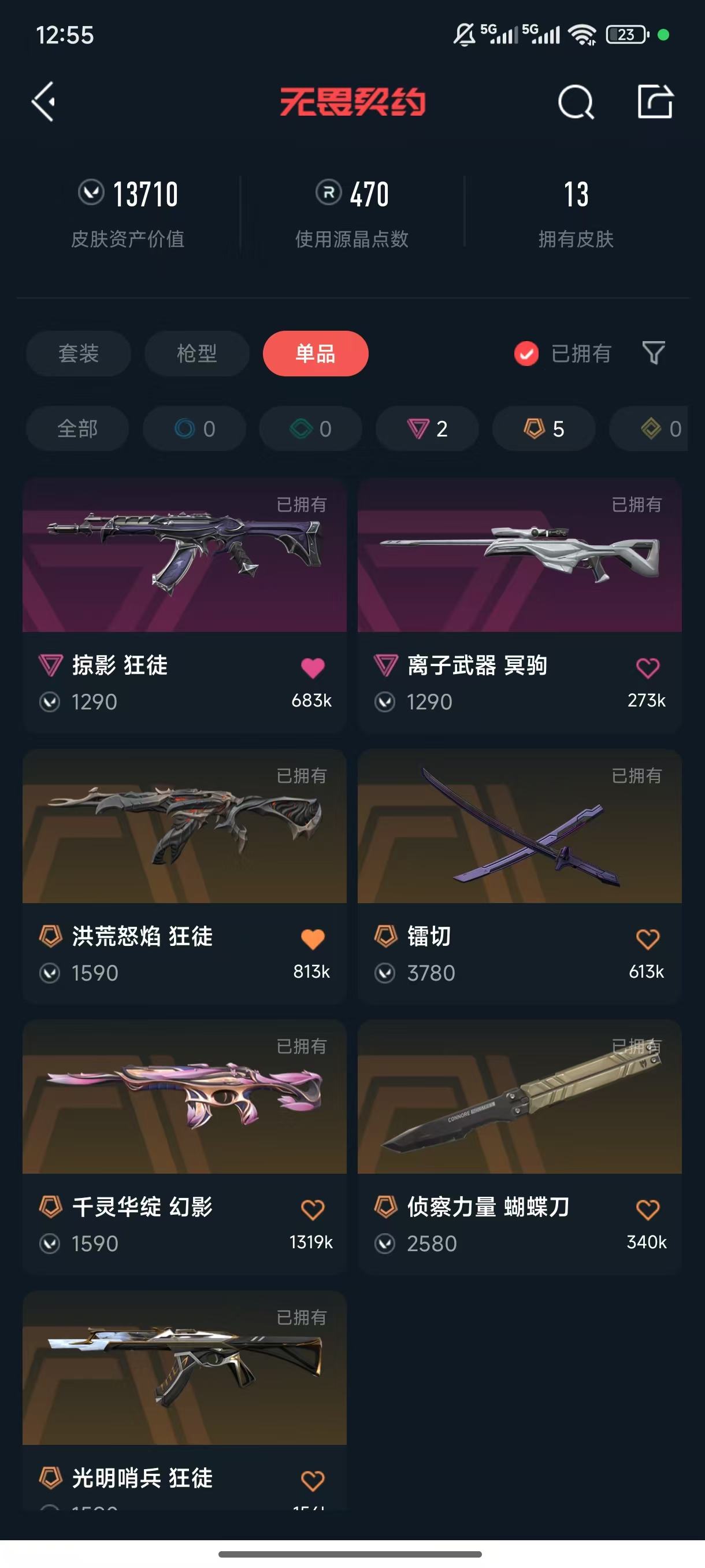Screen dimensions: 705x1568
Task: Like the 离子武器 冥驹 skin
Action: (x=647, y=668)
